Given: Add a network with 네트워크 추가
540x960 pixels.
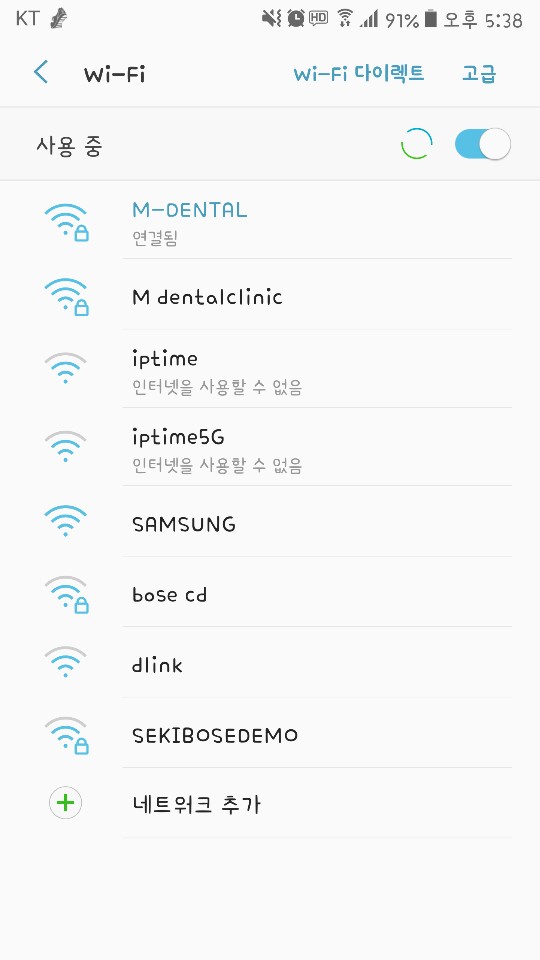Looking at the screenshot, I should click(x=270, y=803).
